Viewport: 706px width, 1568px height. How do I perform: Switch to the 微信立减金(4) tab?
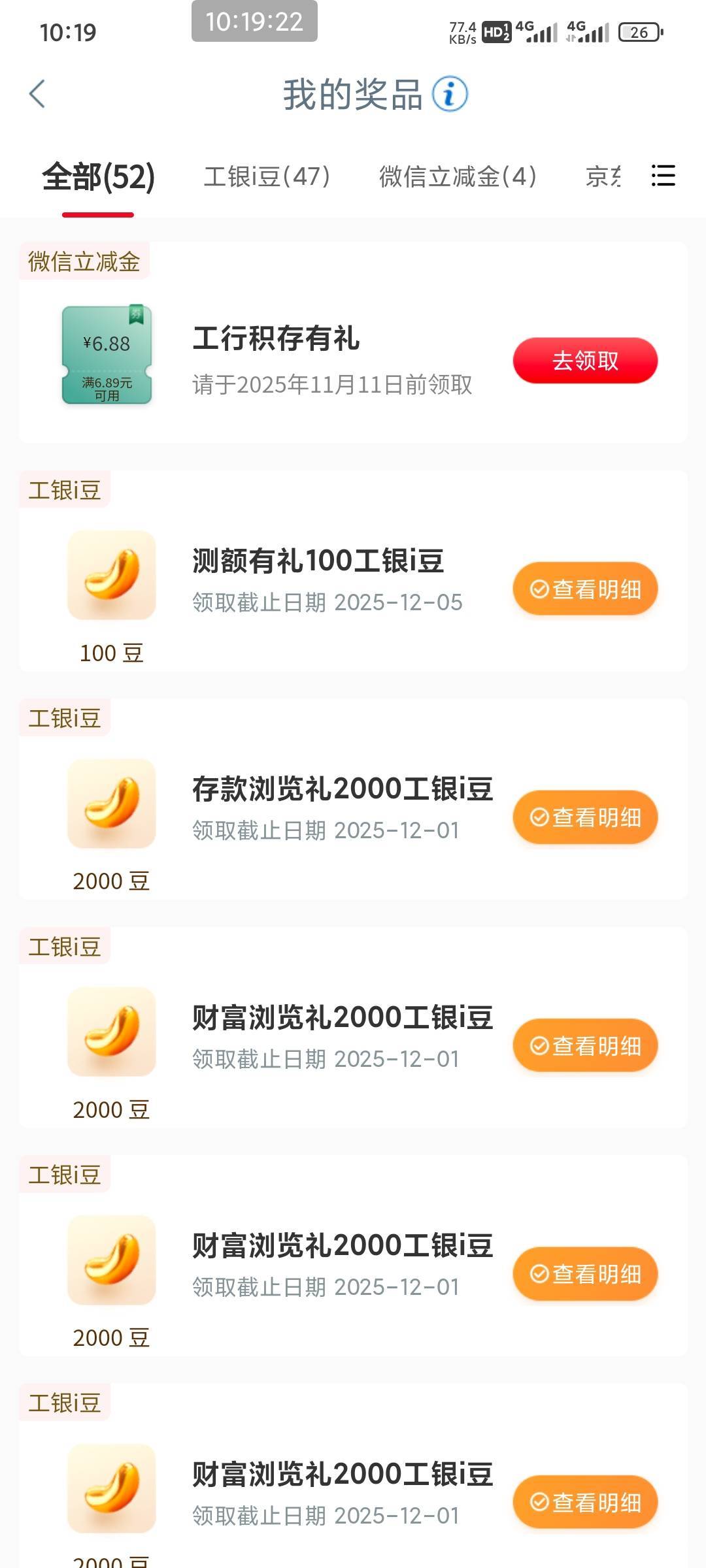click(x=458, y=177)
